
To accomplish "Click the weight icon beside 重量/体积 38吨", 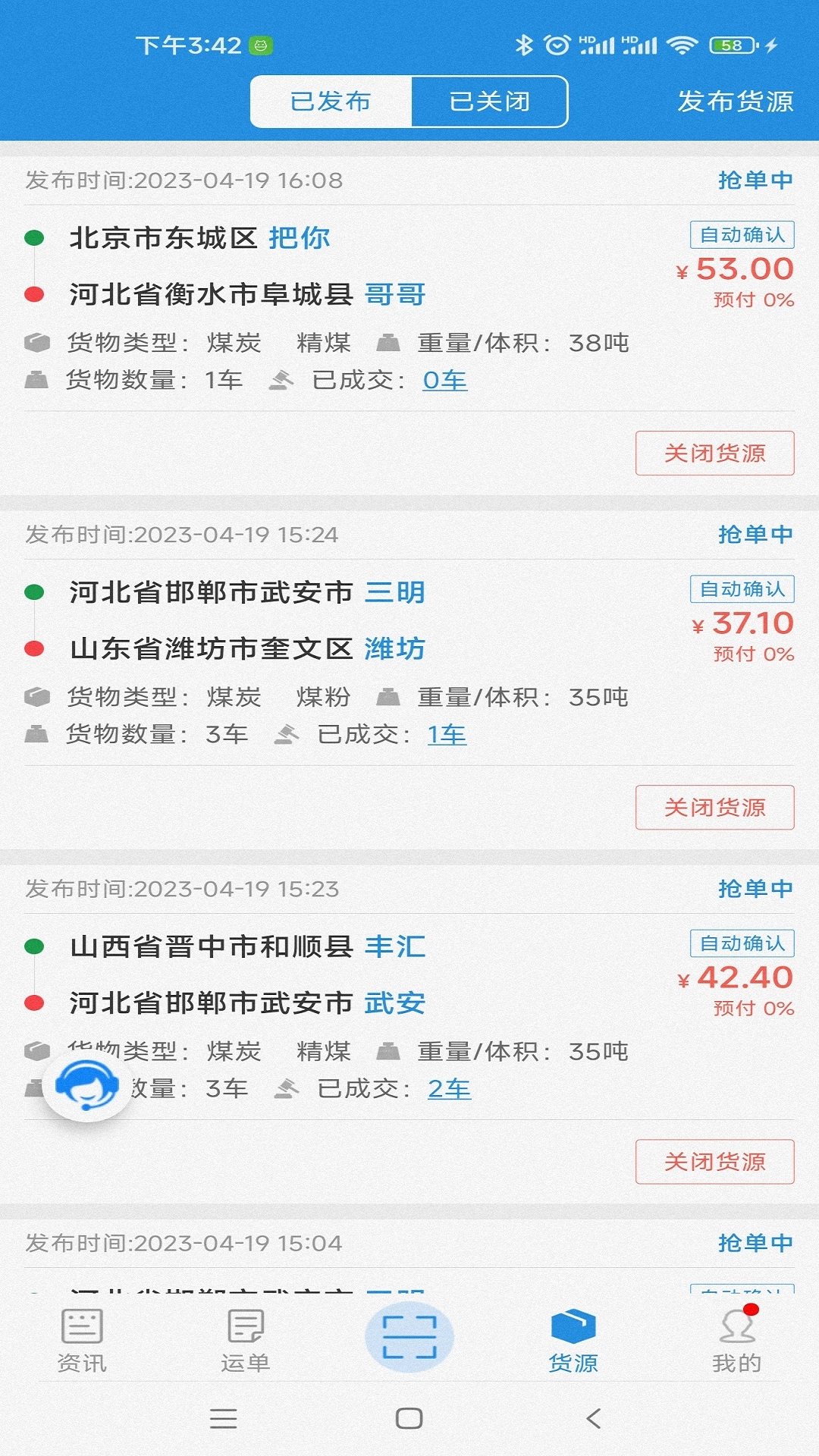I will coord(388,343).
